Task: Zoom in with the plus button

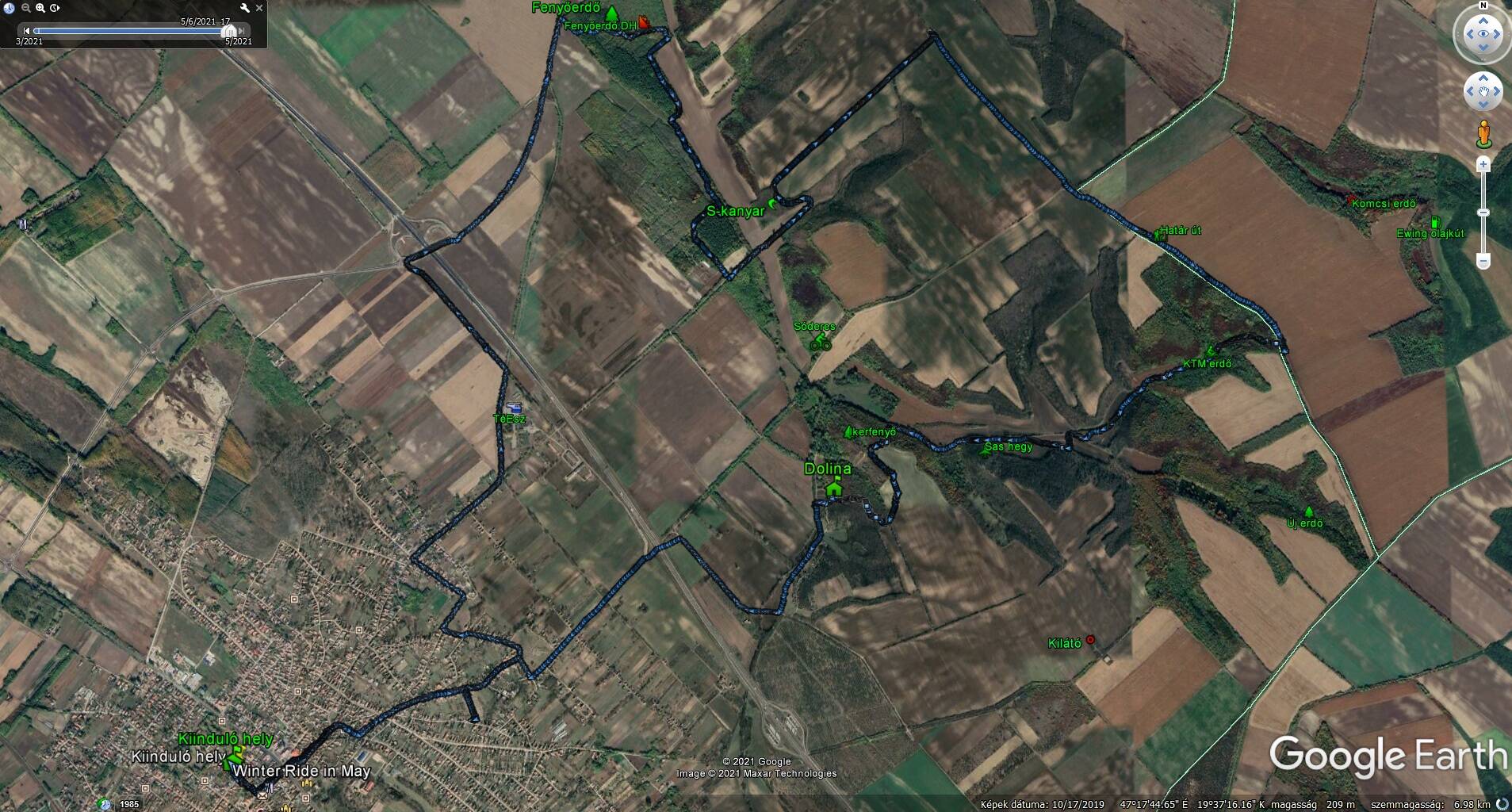Action: click(x=1483, y=164)
